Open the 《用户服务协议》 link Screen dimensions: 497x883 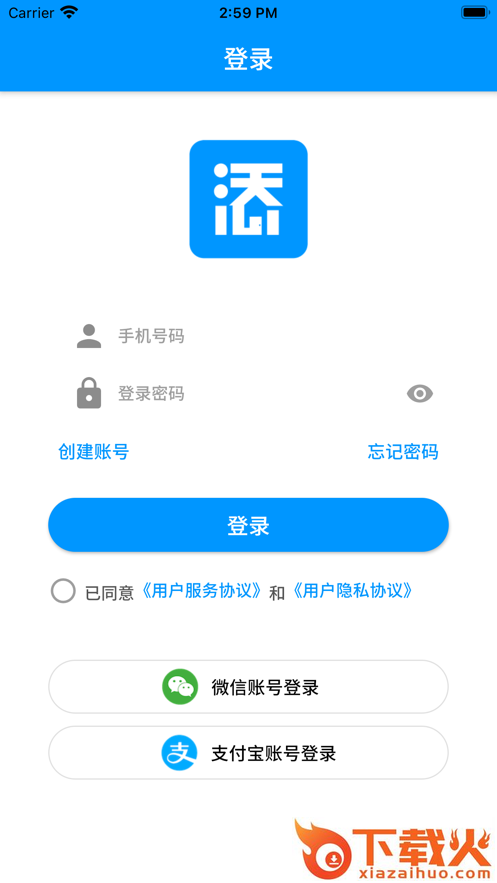tap(201, 591)
